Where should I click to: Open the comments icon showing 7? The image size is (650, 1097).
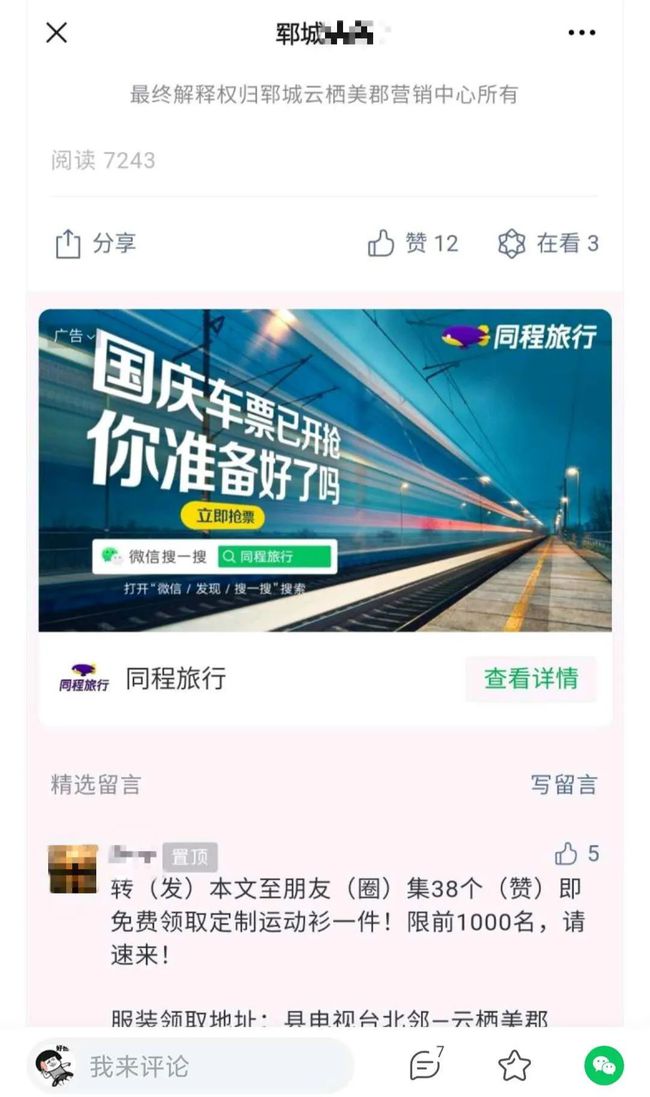click(426, 1065)
